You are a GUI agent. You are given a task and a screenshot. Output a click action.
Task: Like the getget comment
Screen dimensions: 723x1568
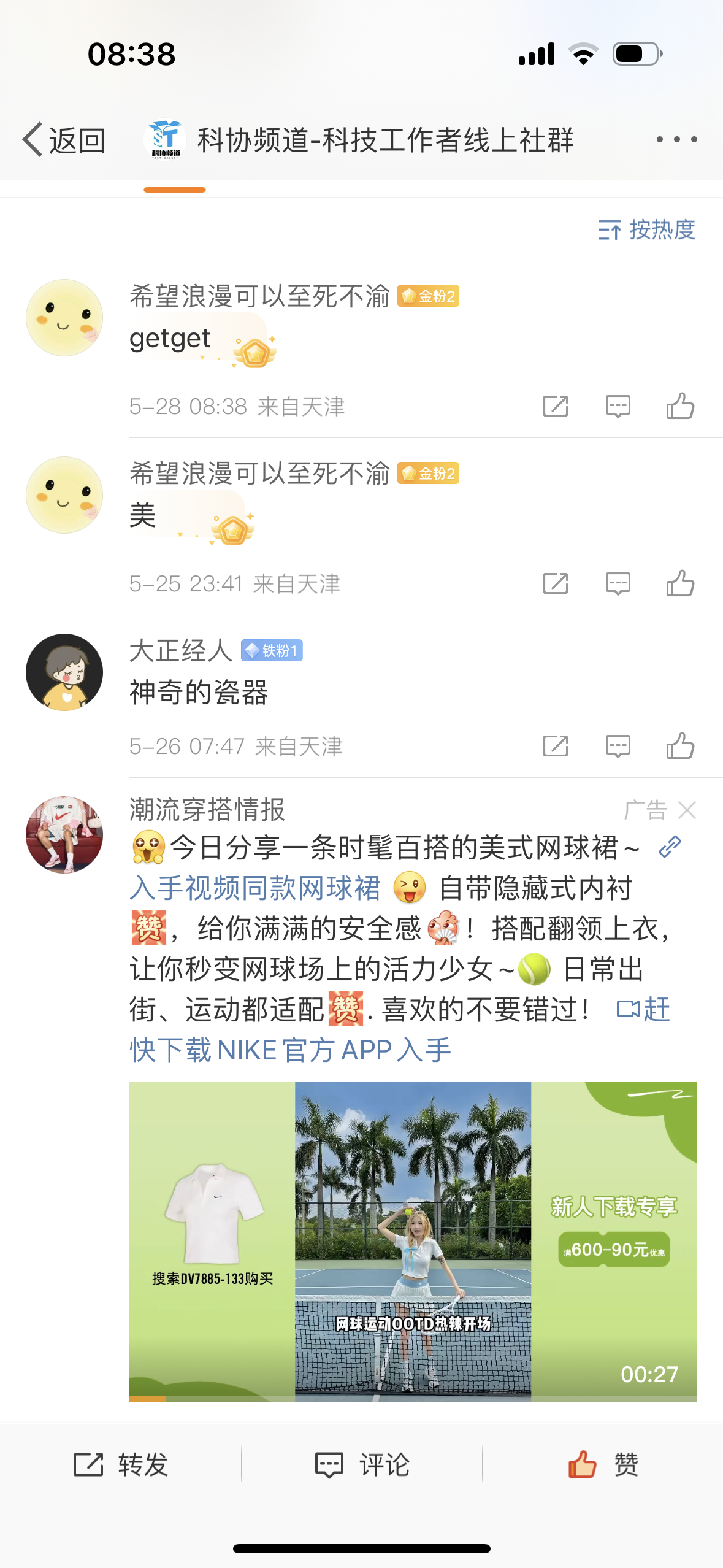tap(680, 406)
